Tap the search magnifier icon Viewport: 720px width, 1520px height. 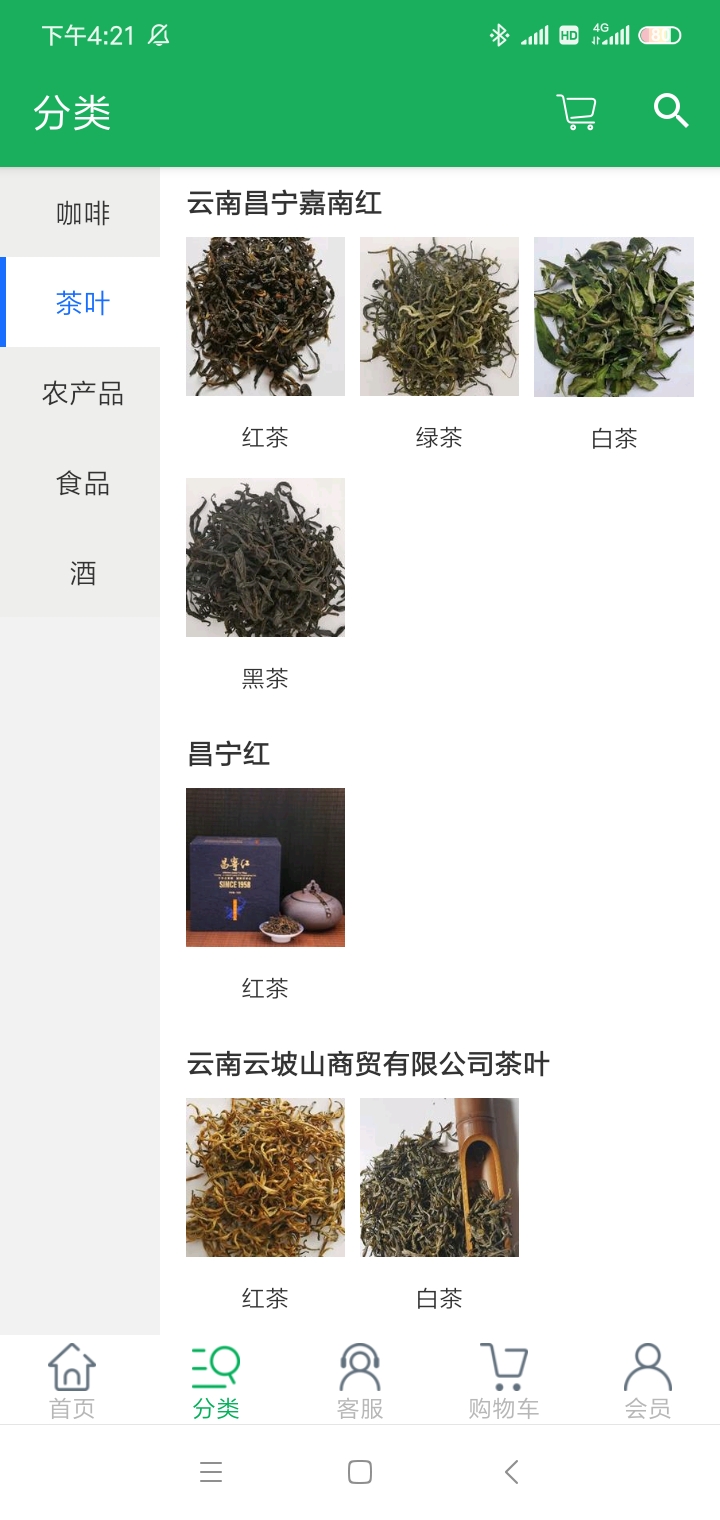point(671,111)
